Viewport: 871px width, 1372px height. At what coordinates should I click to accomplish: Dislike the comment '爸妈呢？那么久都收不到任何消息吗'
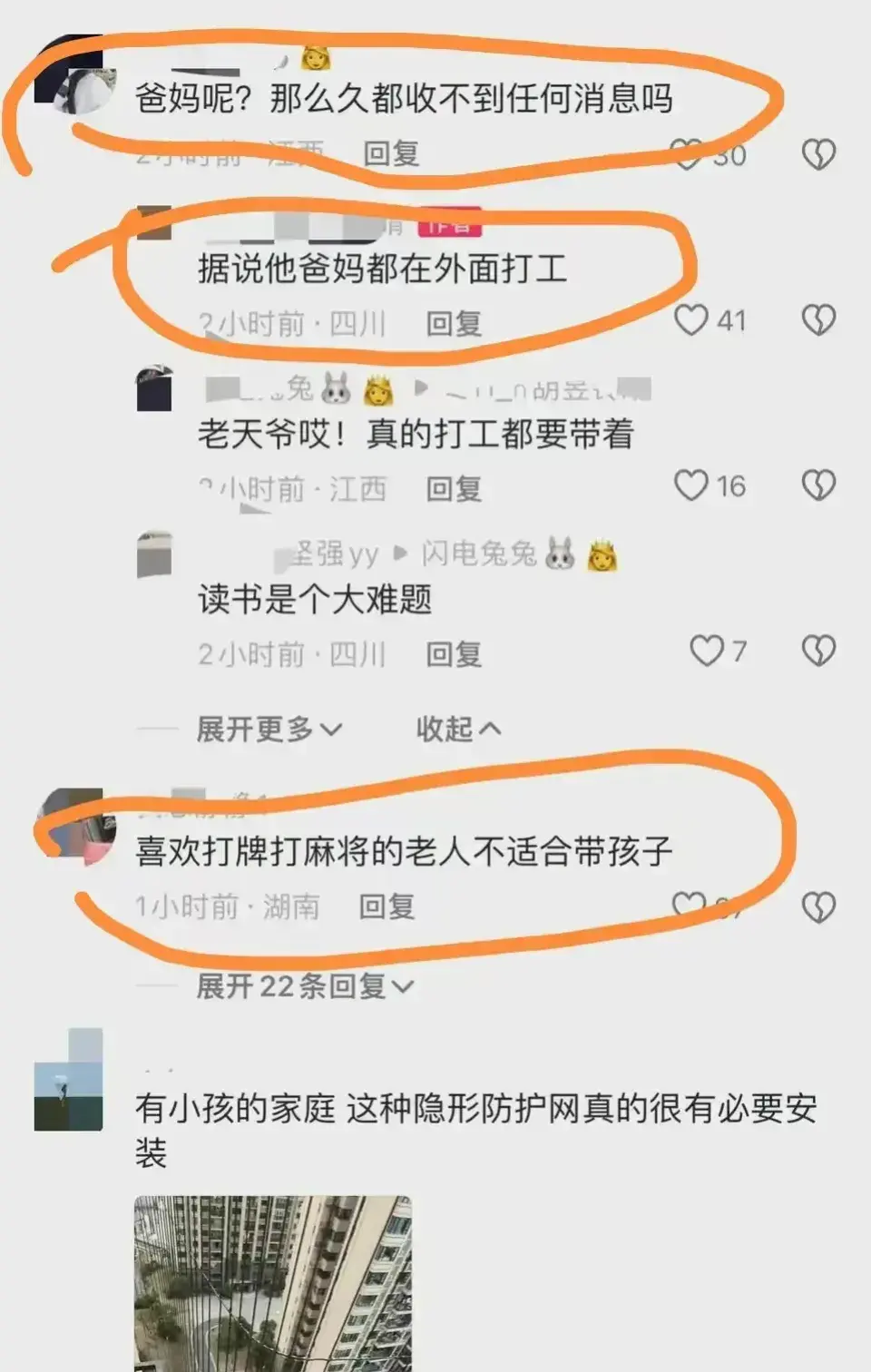[x=818, y=155]
